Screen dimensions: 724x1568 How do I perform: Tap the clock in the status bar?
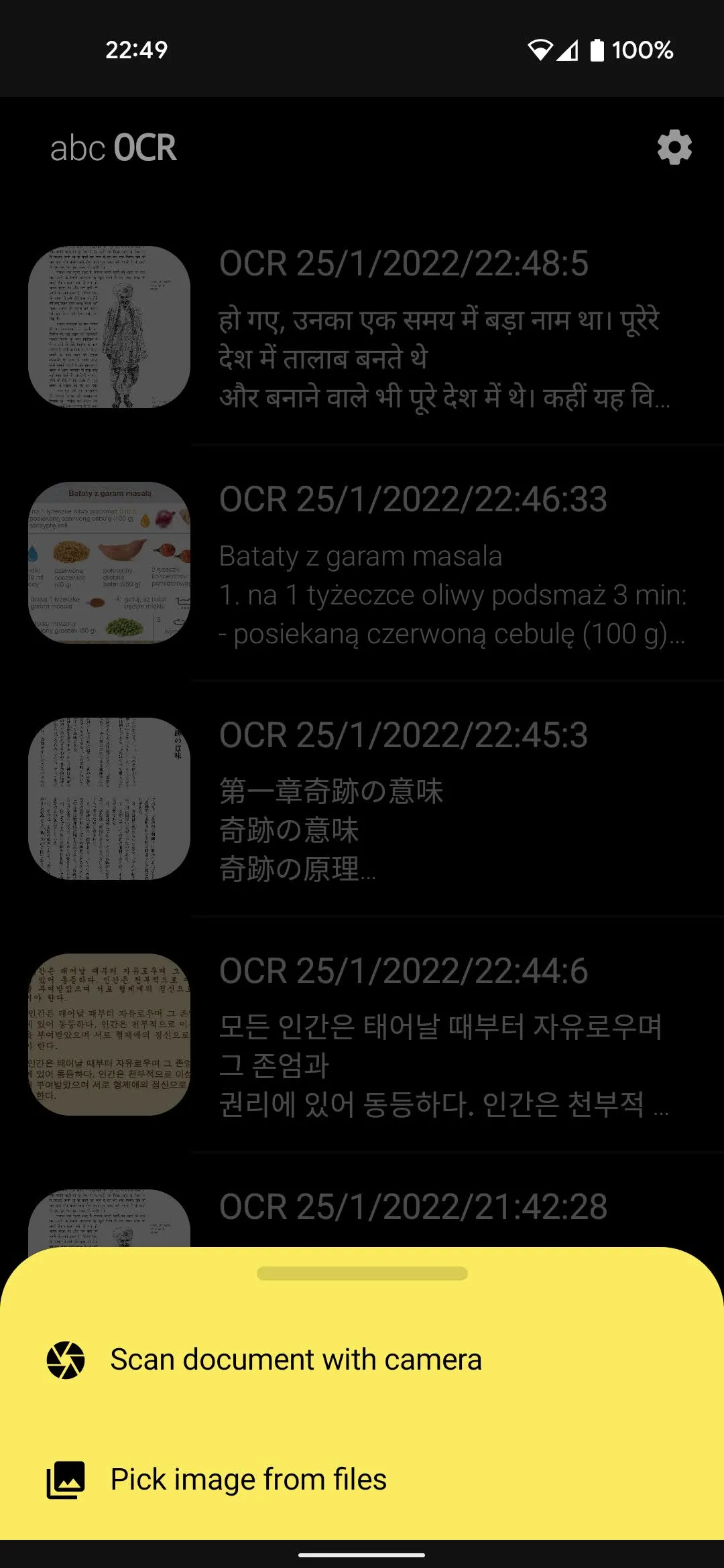pyautogui.click(x=135, y=50)
